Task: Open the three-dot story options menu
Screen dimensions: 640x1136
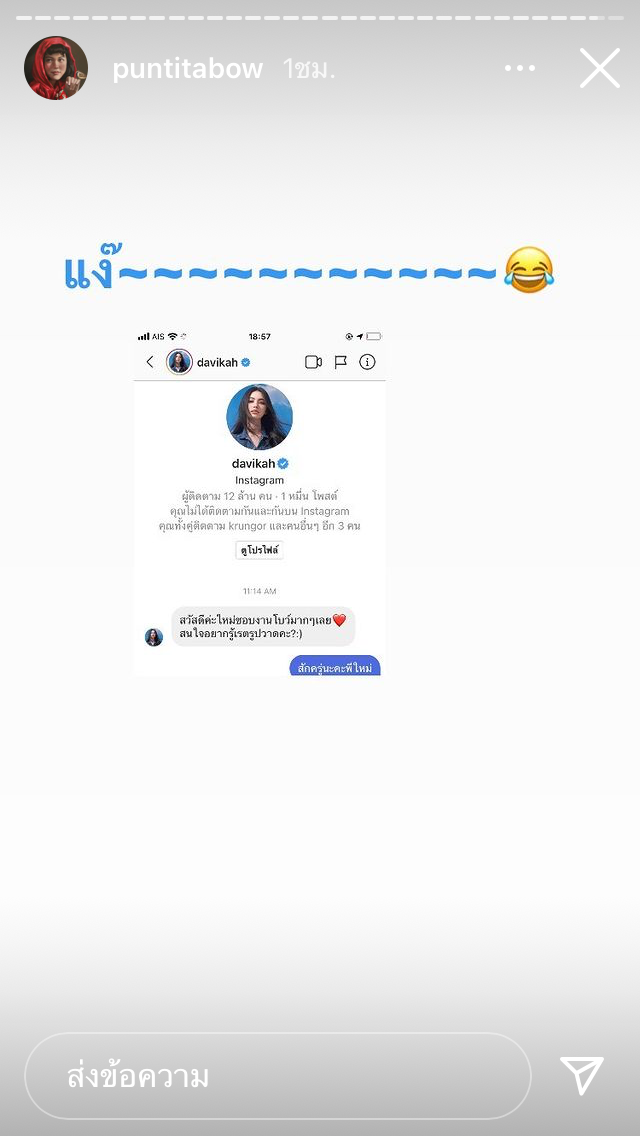Action: pyautogui.click(x=520, y=68)
